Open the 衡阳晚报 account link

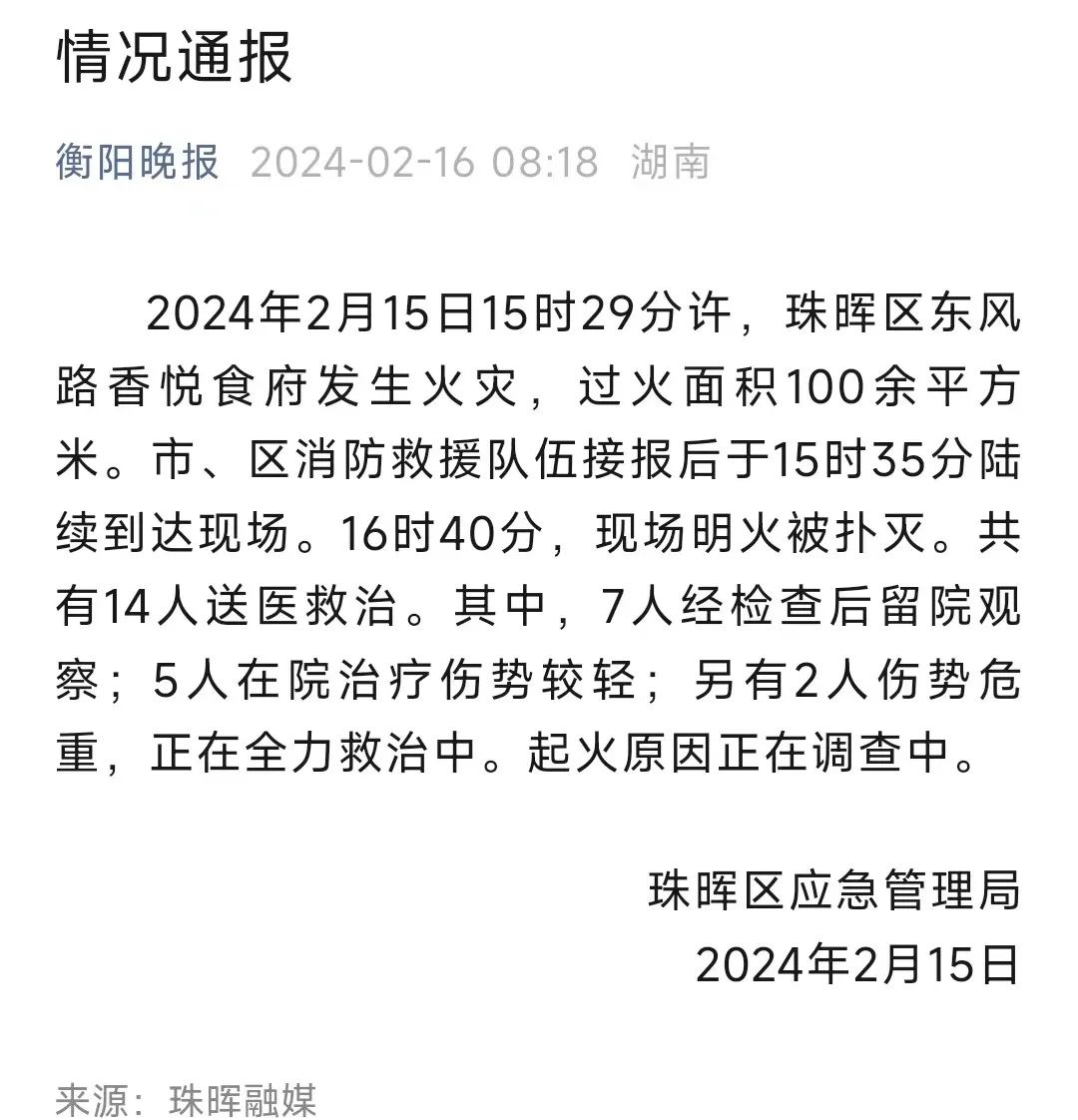coord(137,162)
